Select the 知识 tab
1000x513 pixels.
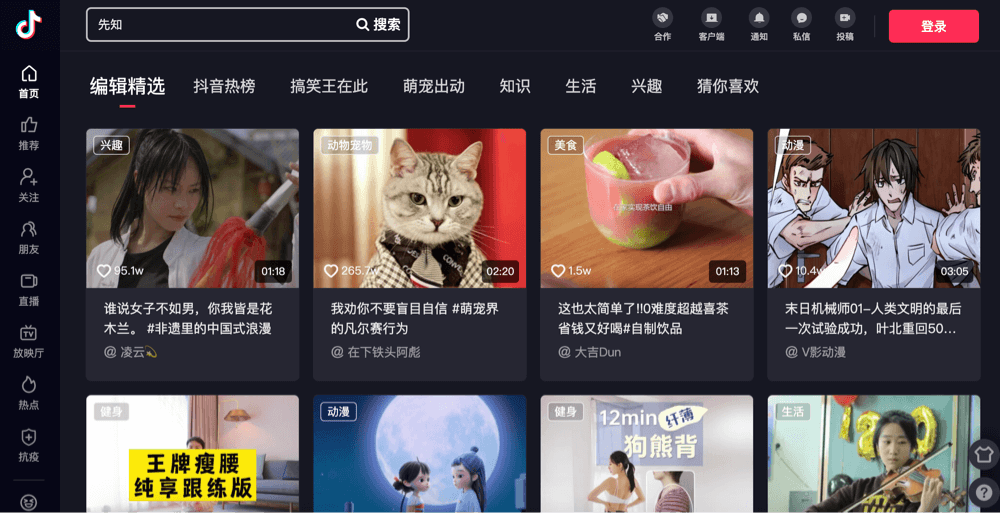(x=515, y=86)
